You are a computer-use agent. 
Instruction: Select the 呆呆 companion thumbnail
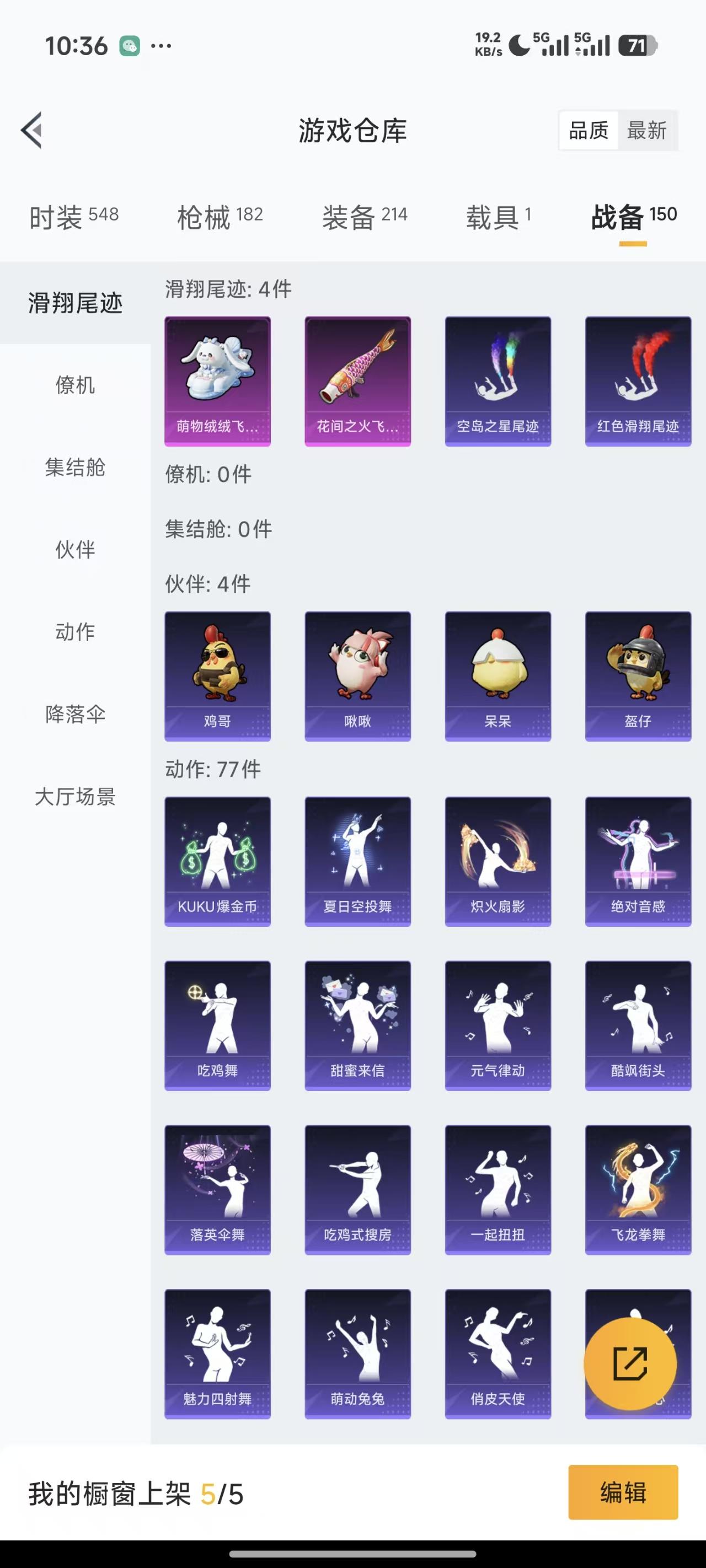coord(498,674)
